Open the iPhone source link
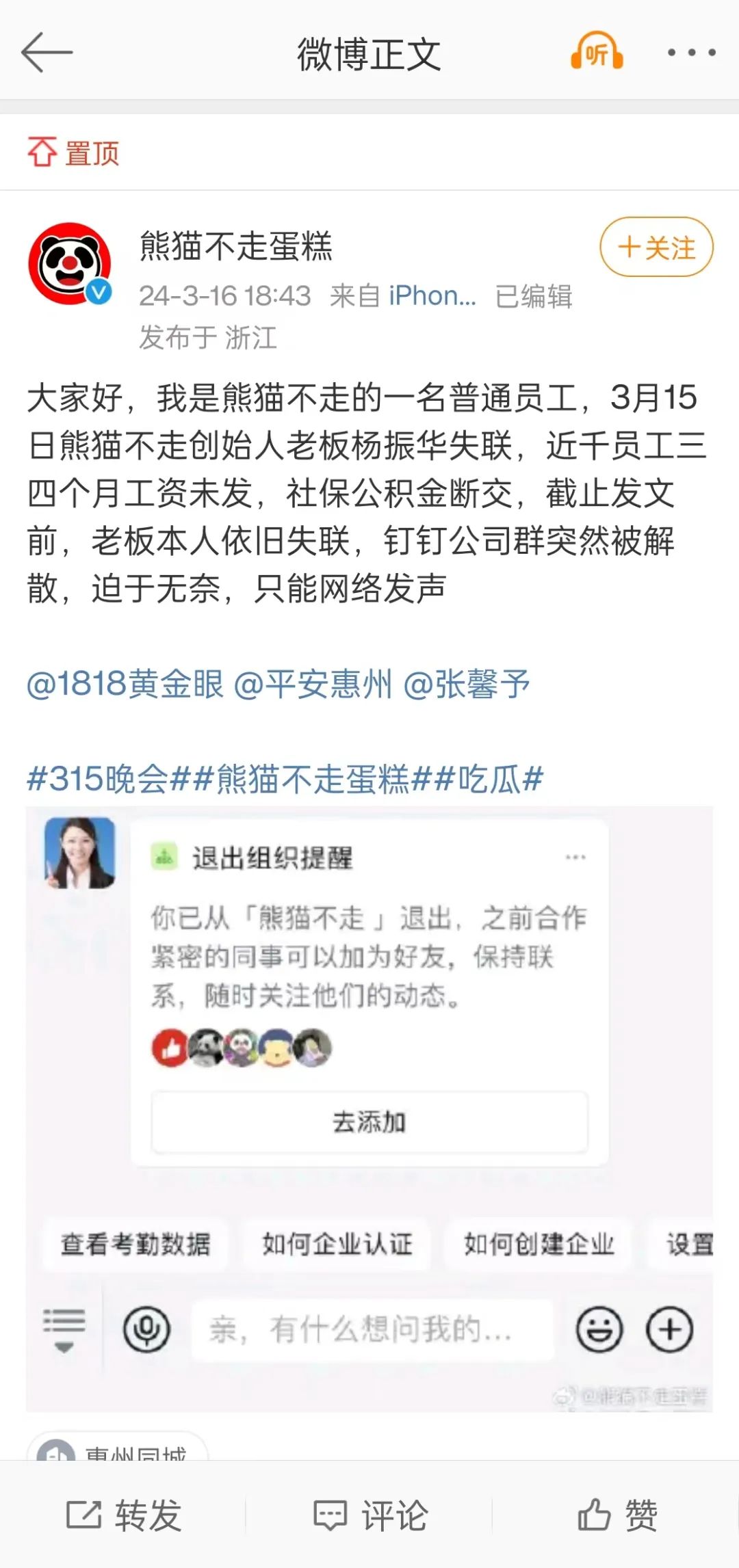The height and width of the screenshot is (1568, 739). click(x=432, y=296)
